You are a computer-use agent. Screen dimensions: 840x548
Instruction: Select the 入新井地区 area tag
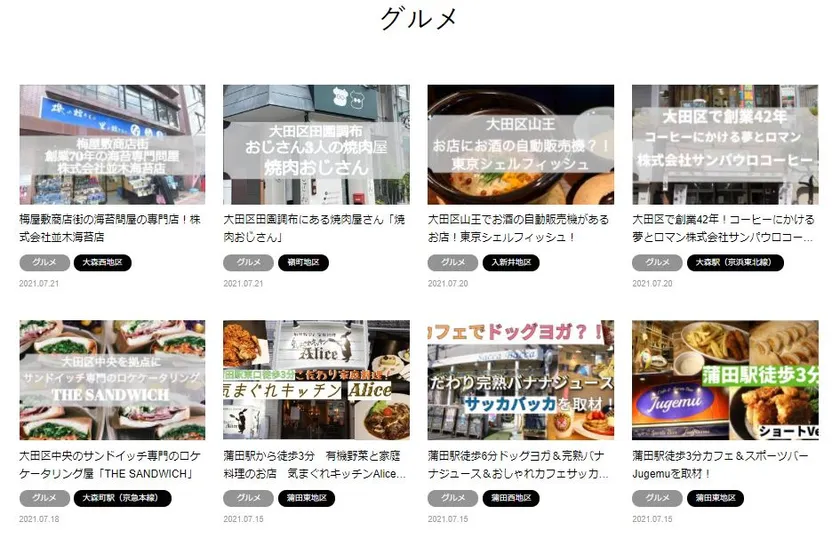click(x=511, y=263)
